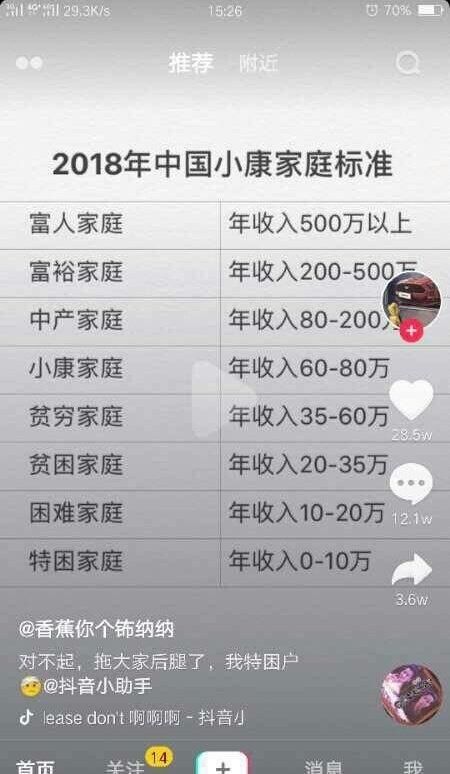Open the 消息 tab
Screen dimensions: 450x774
[x=322, y=766]
